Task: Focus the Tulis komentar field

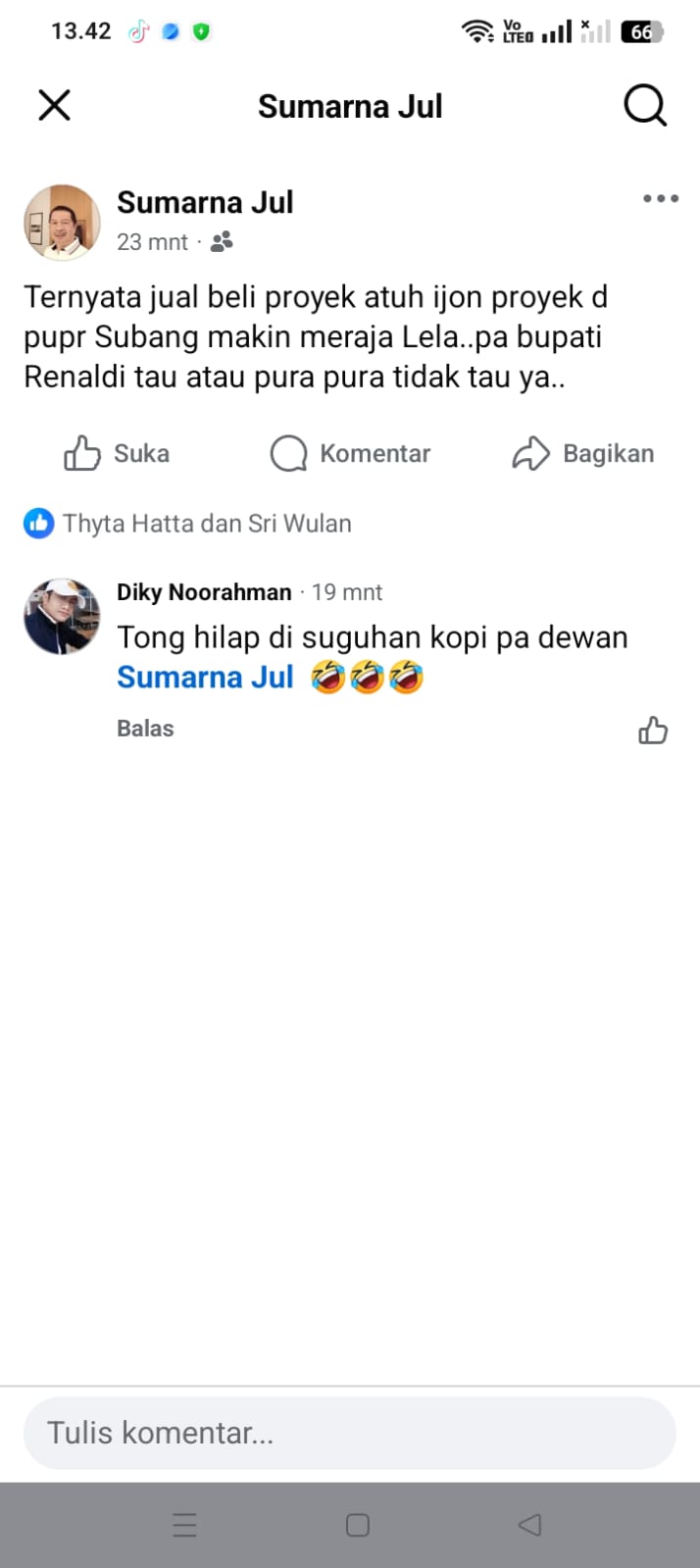Action: click(350, 1433)
